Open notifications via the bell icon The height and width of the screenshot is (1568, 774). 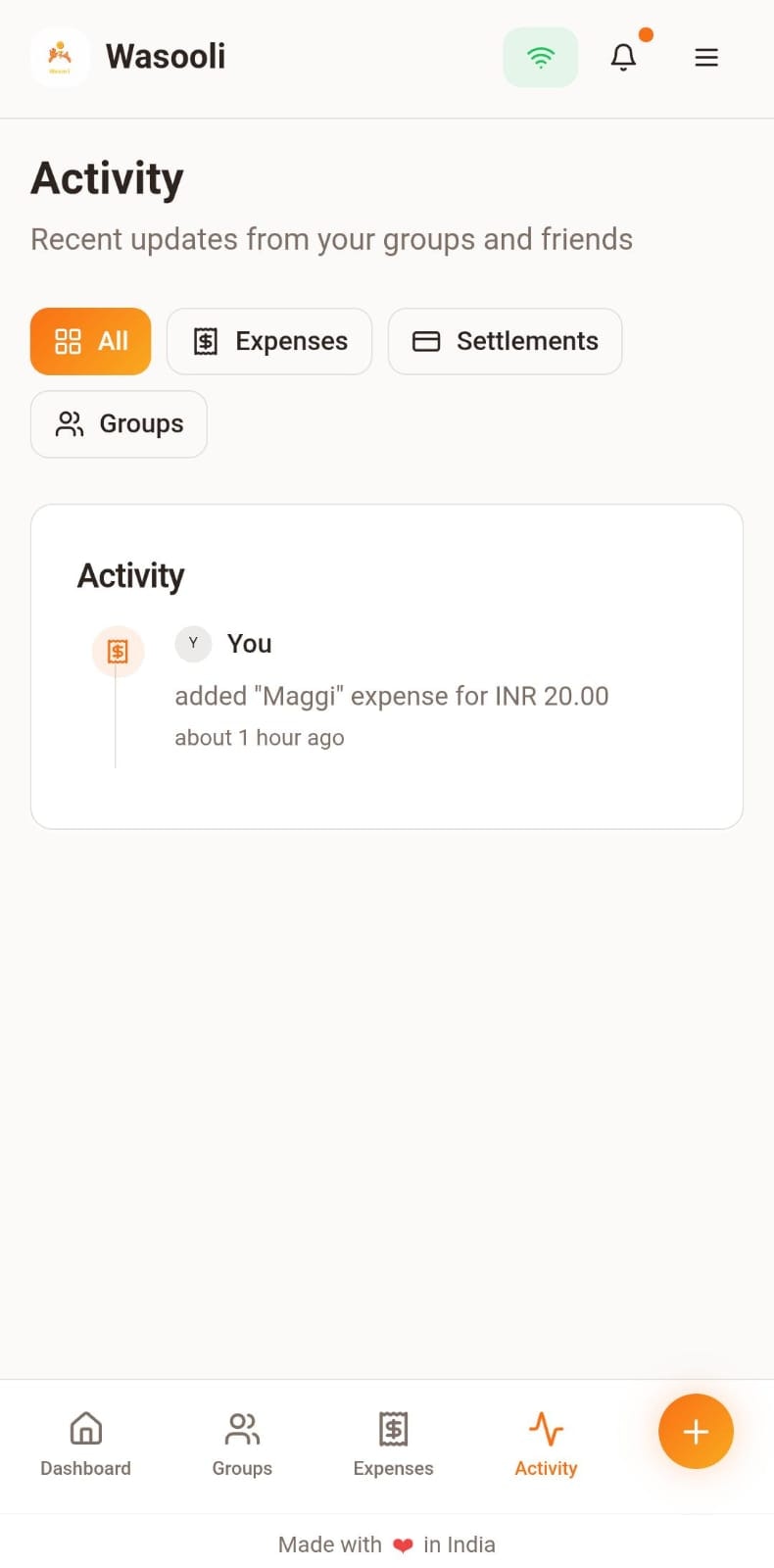(623, 57)
